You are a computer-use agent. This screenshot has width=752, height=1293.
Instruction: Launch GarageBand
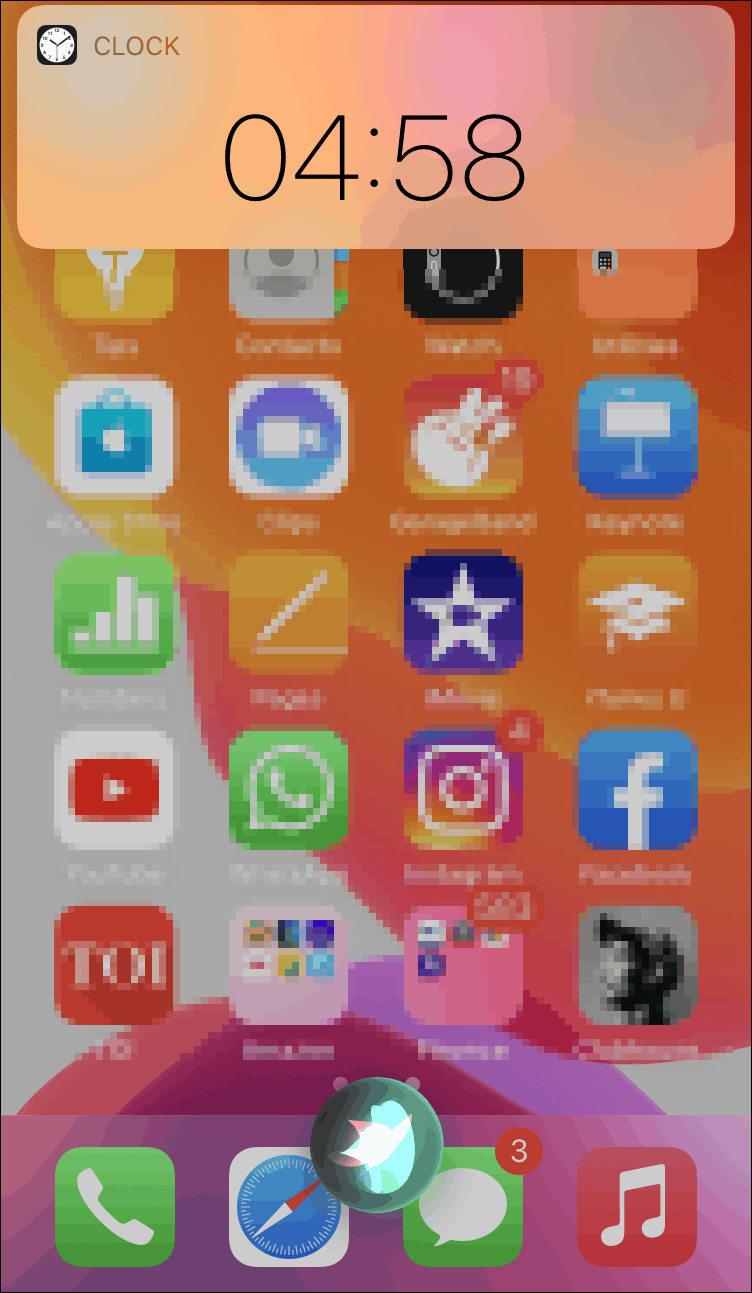[x=463, y=438]
